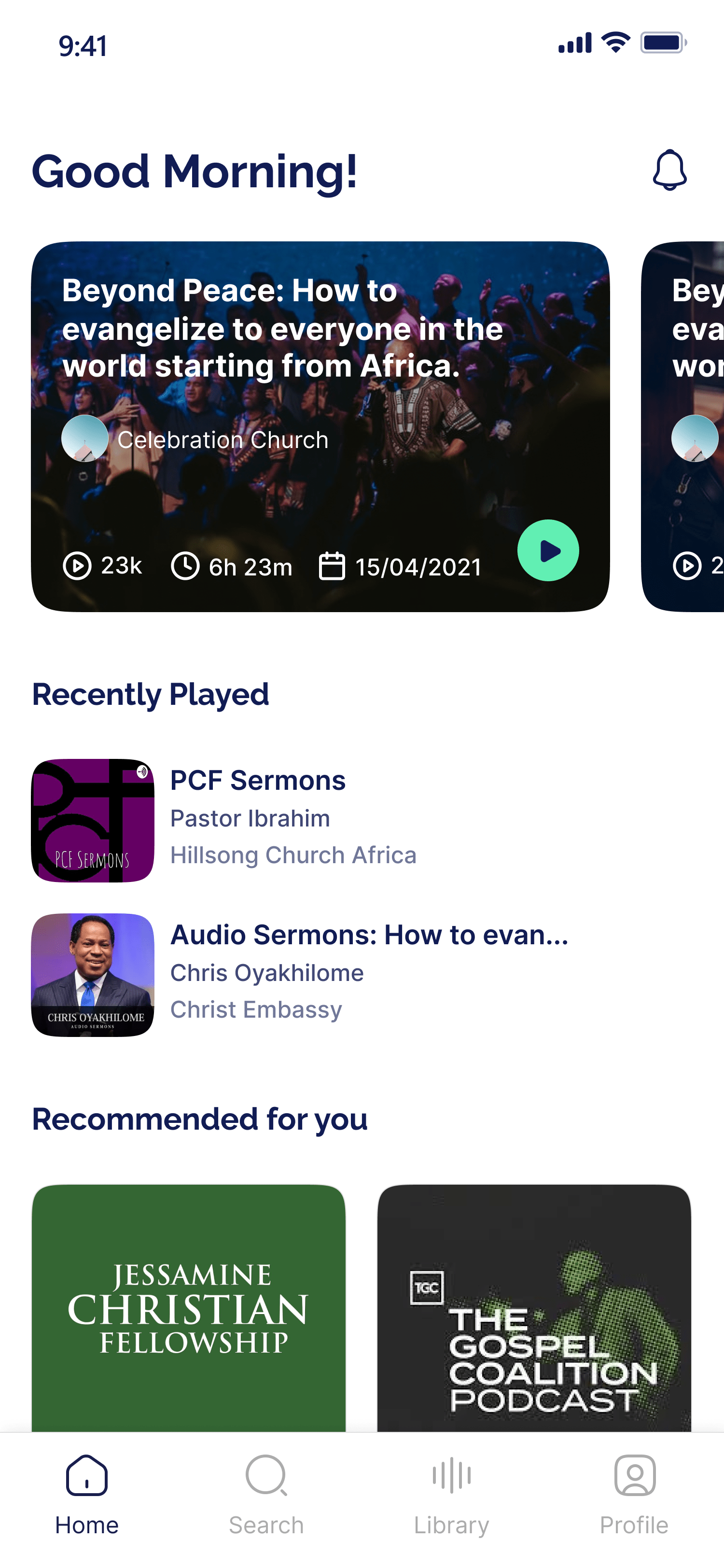Open Audio Sermons by Chris Oyakhilome

pyautogui.click(x=304, y=973)
